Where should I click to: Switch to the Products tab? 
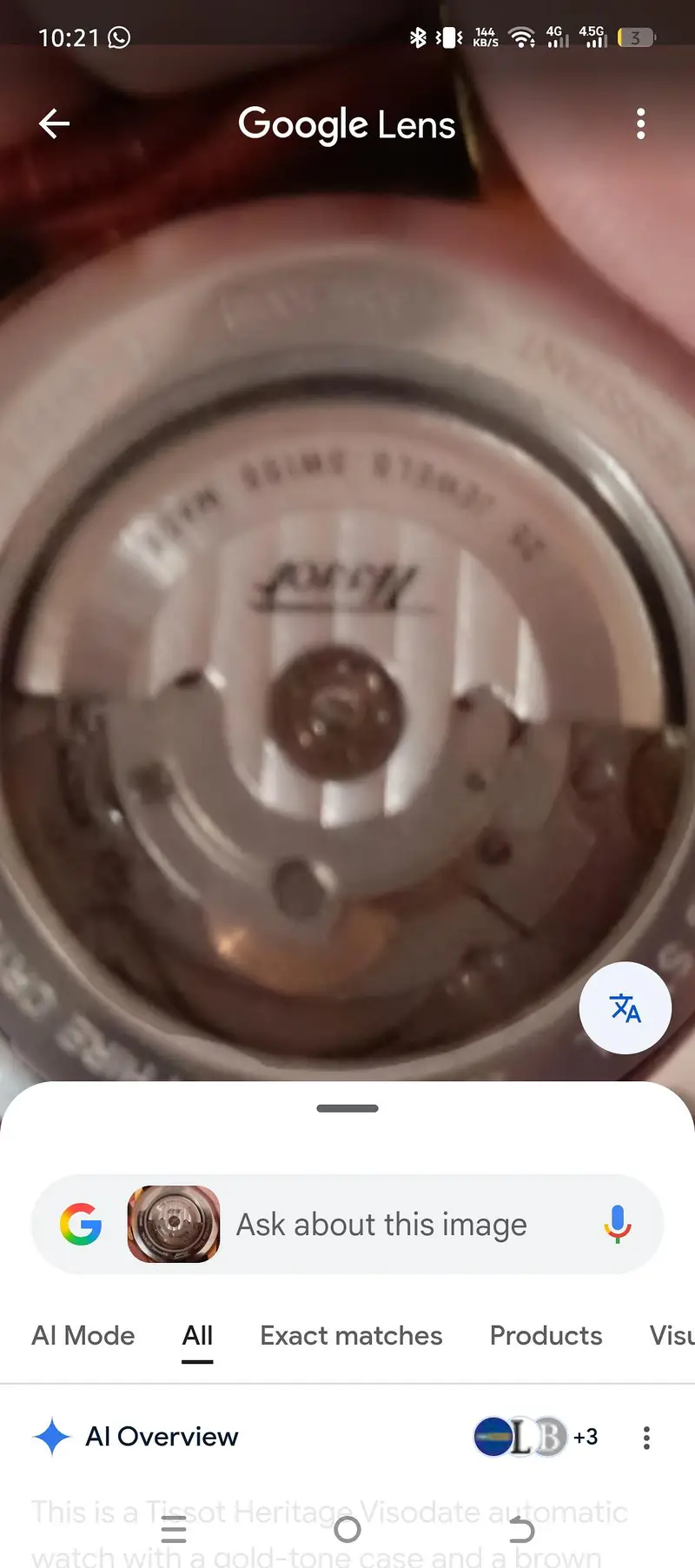point(546,1336)
